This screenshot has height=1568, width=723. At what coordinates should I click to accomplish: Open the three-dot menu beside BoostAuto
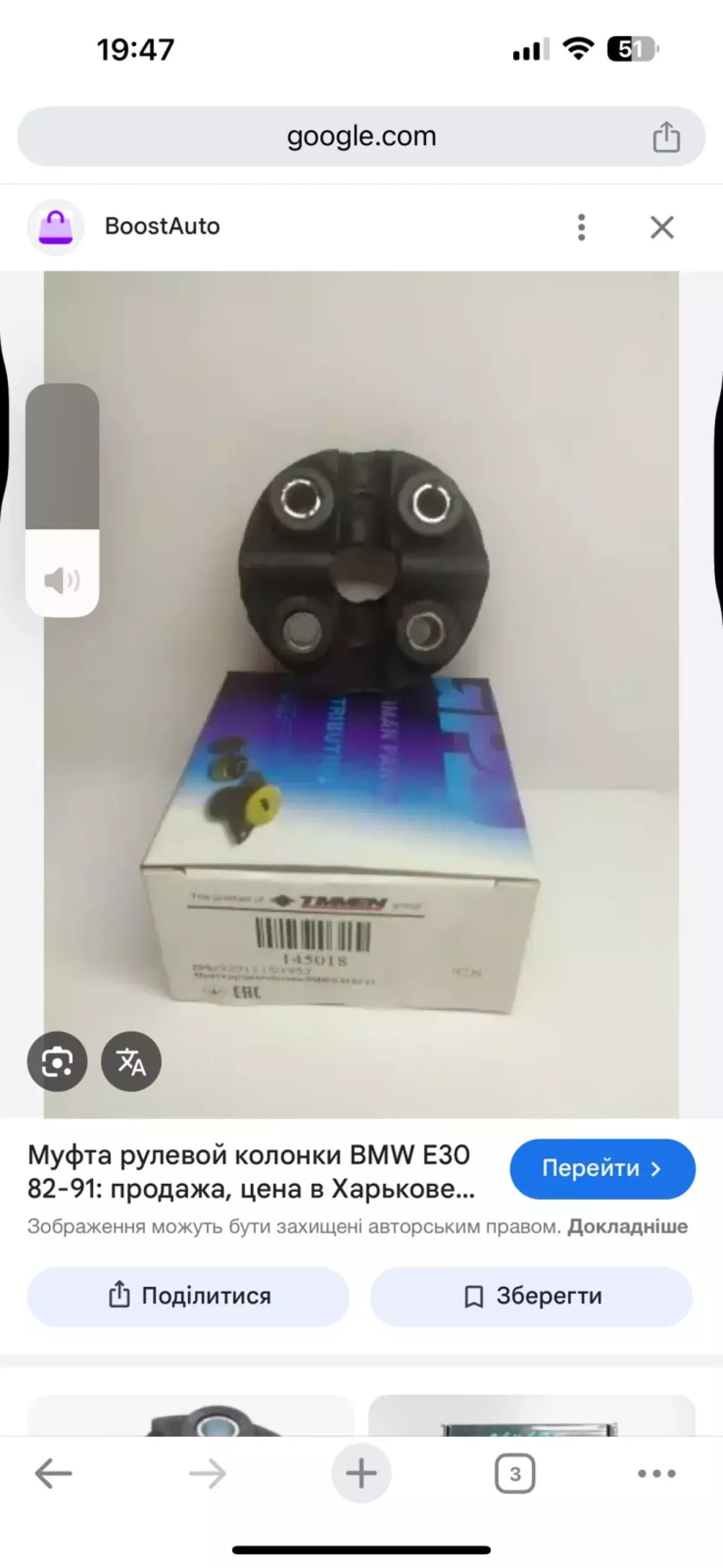coord(581,227)
